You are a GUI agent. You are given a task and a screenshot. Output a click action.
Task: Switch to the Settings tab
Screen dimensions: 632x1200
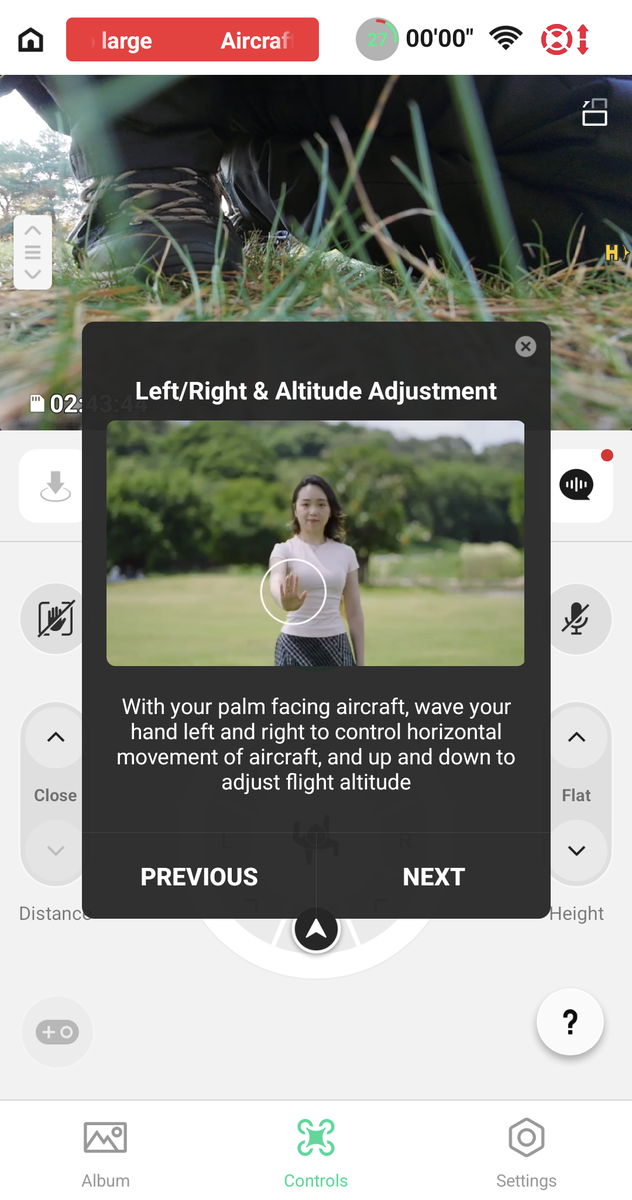click(526, 1153)
